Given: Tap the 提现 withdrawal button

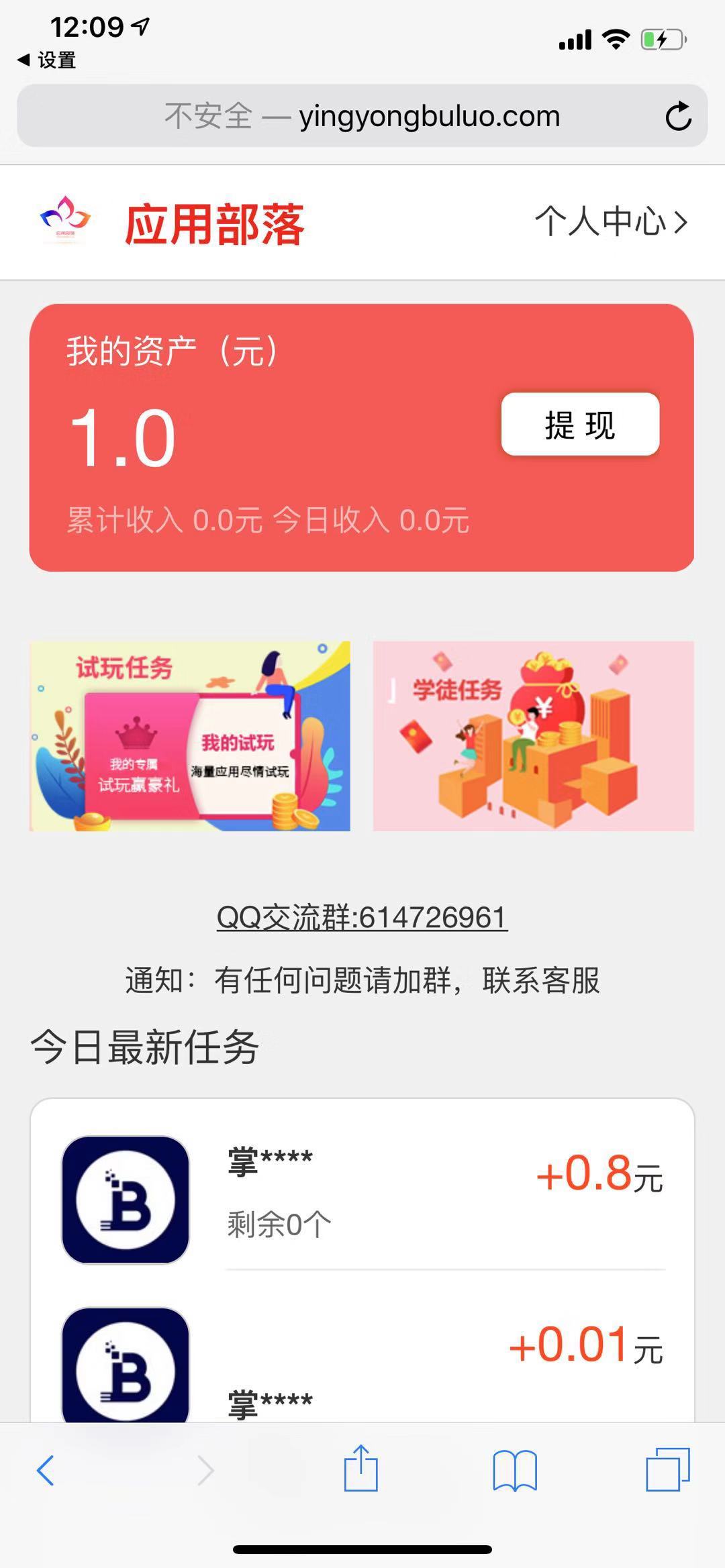Looking at the screenshot, I should (579, 425).
